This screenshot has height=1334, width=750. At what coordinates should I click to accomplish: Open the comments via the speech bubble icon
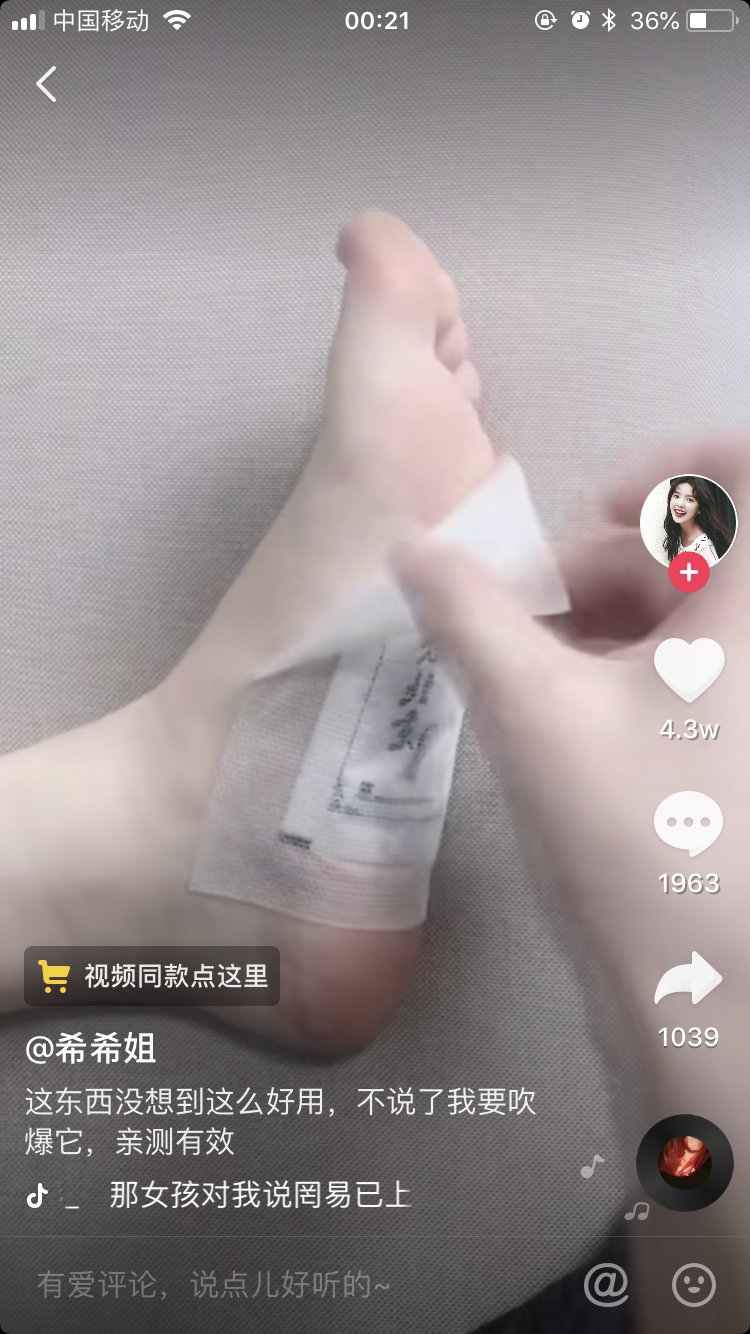[x=687, y=820]
